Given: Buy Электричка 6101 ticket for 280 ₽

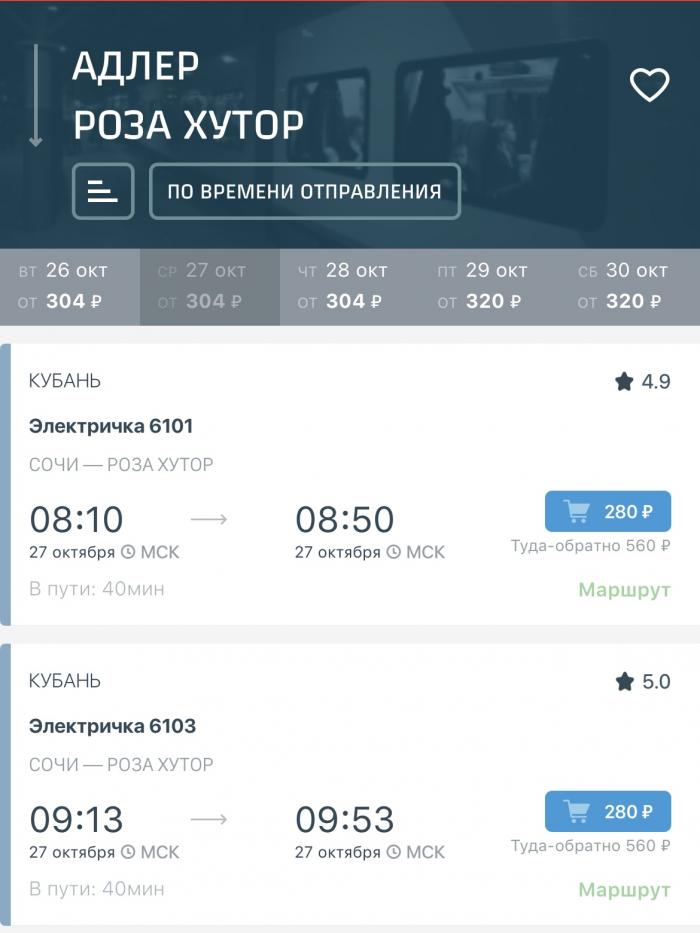Looking at the screenshot, I should [608, 512].
